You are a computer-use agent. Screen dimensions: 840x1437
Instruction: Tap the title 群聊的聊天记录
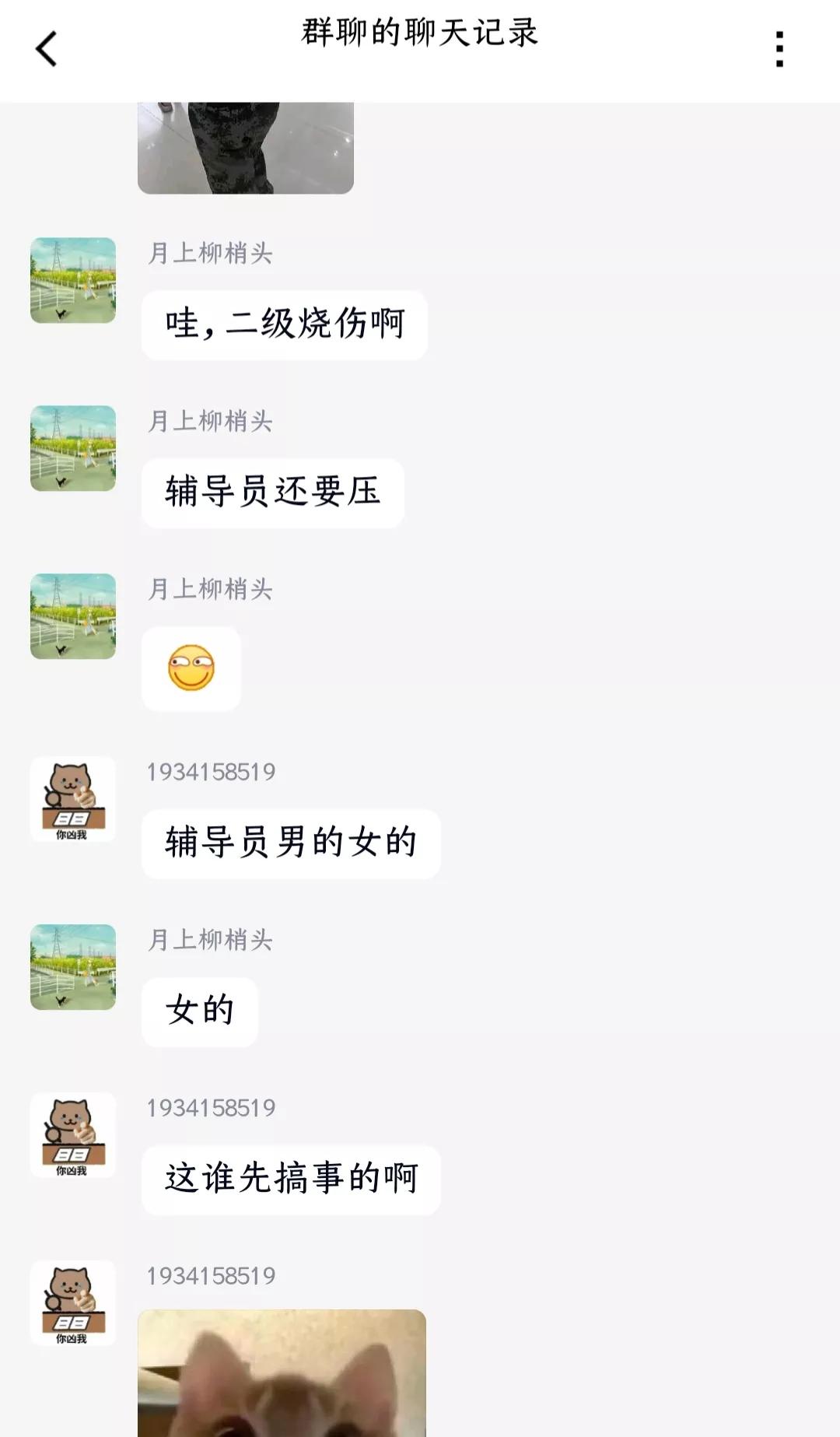click(420, 35)
